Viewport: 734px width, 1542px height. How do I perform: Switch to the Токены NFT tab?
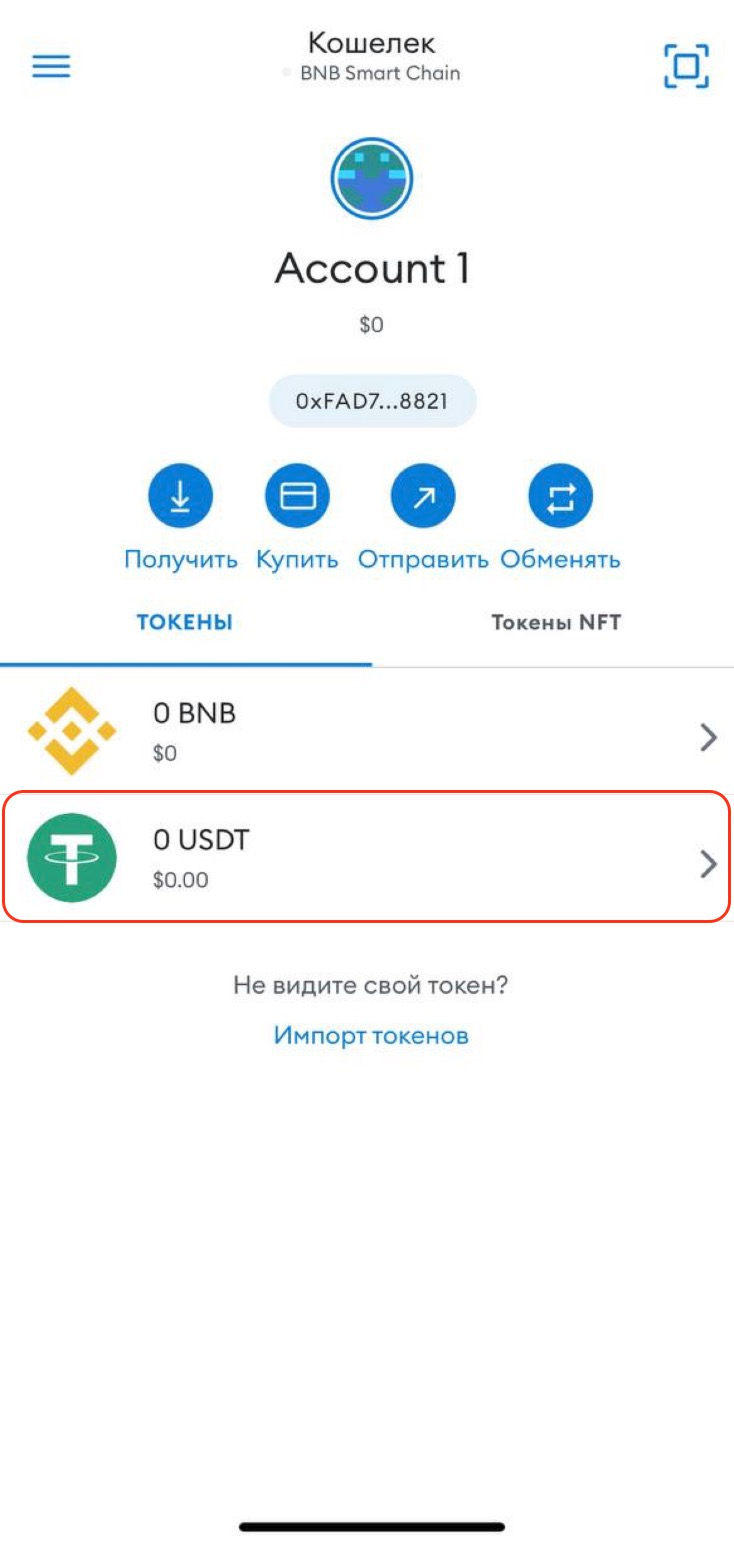pos(556,623)
